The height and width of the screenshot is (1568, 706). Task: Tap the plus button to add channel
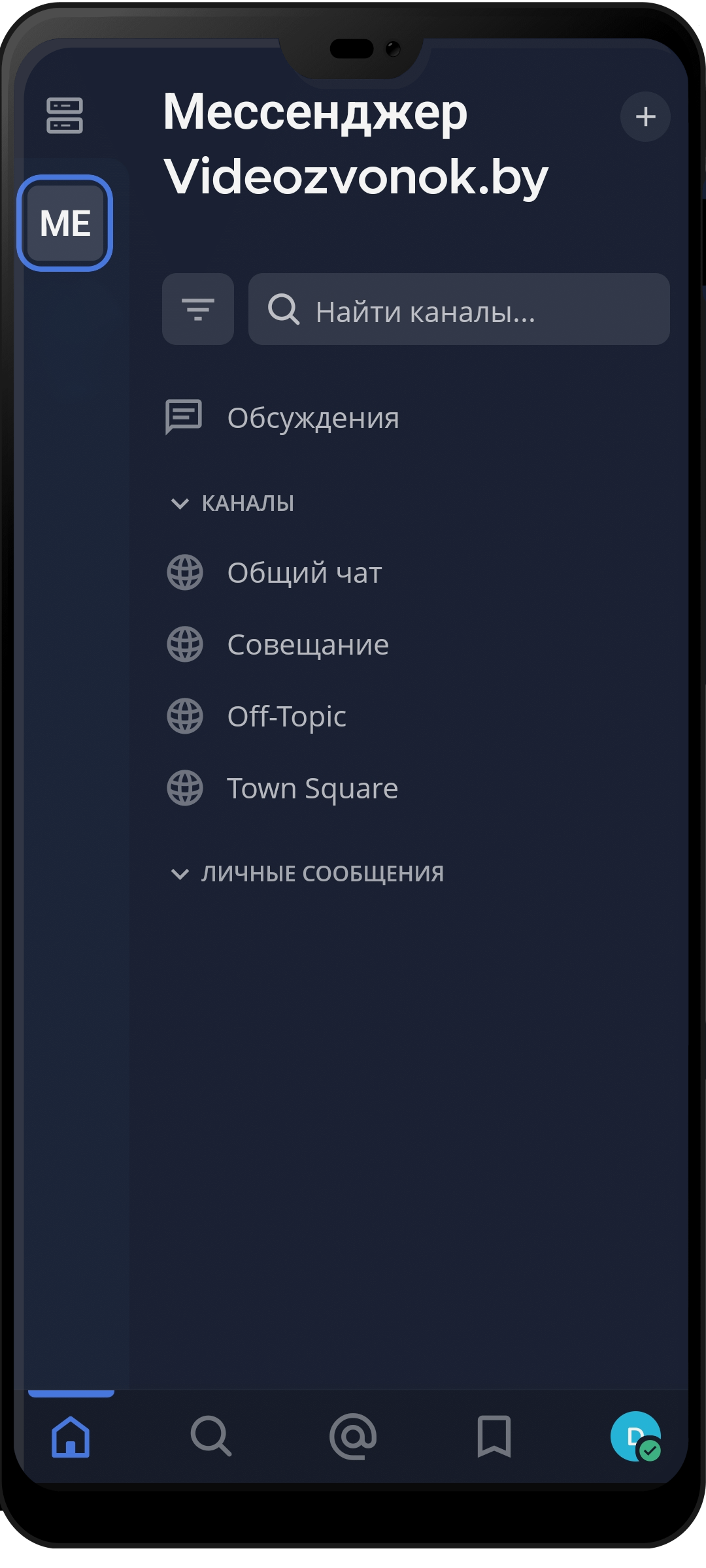(645, 117)
